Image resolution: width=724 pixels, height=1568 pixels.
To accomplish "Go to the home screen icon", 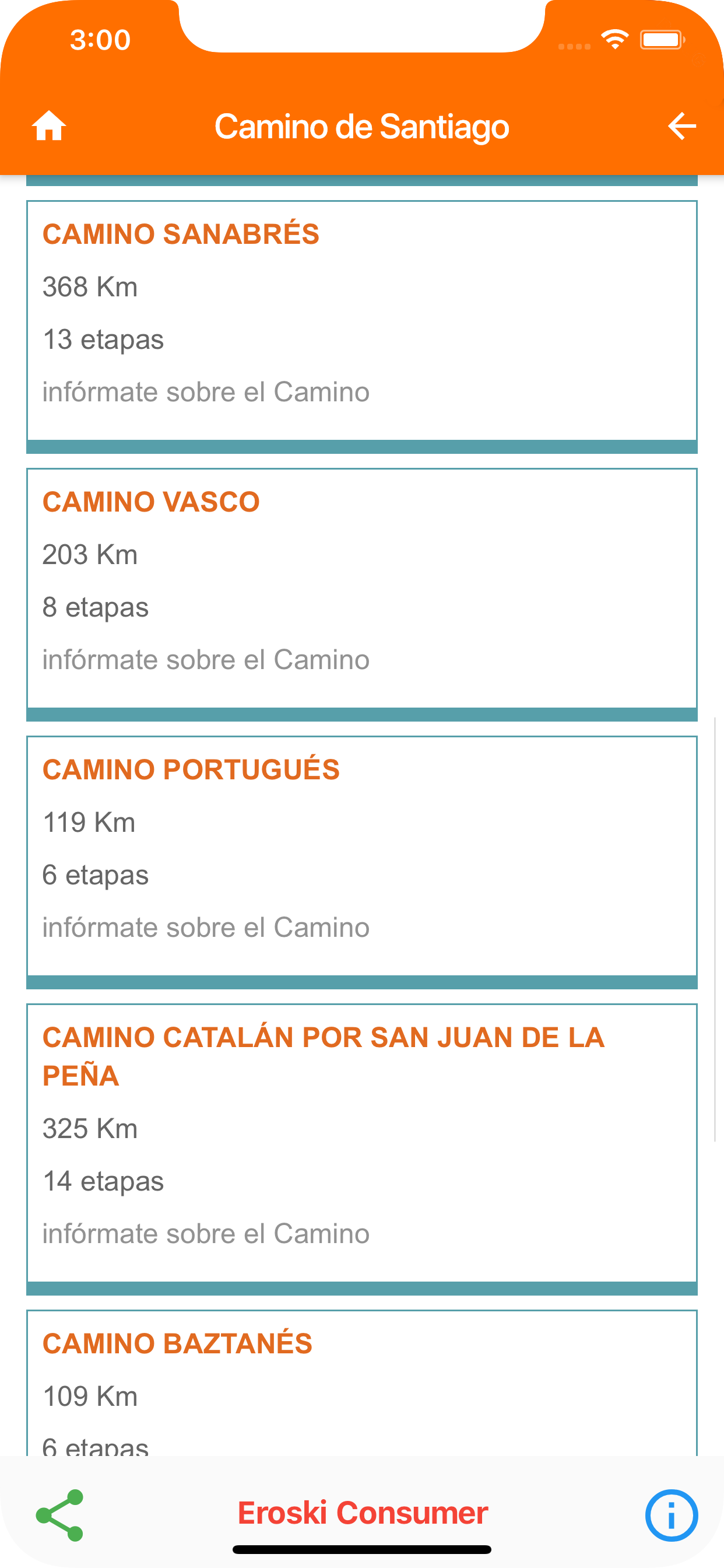I will click(48, 126).
